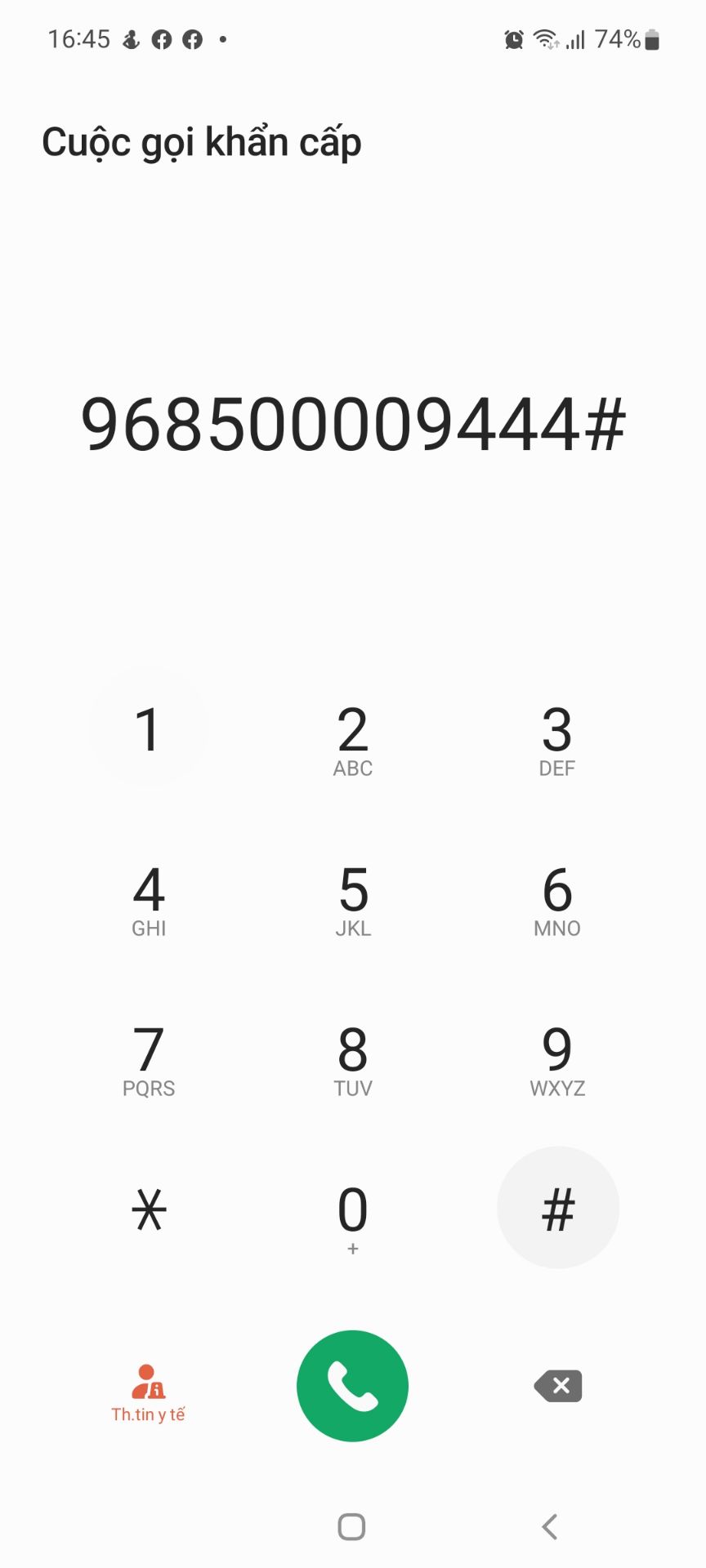The height and width of the screenshot is (1568, 706).
Task: Tap the 5 JKL key
Action: [353, 898]
